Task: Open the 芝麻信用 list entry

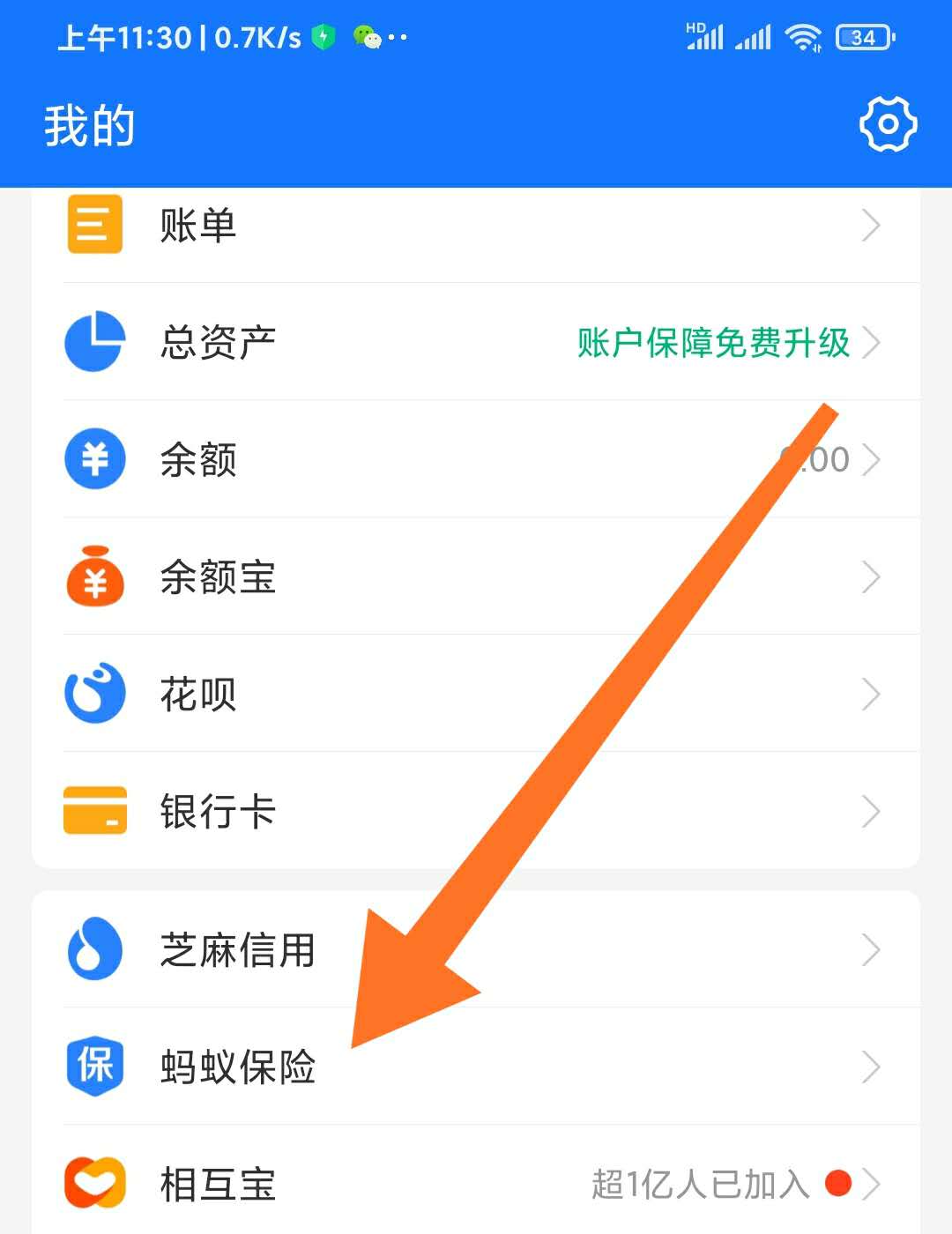Action: coord(240,951)
